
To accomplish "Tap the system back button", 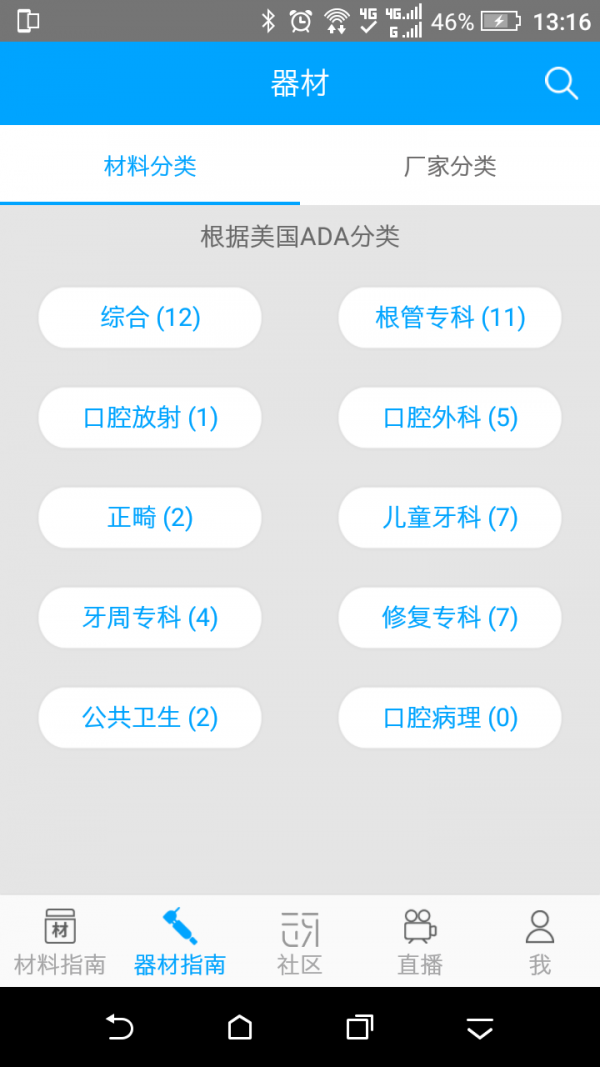I will click(120, 1027).
